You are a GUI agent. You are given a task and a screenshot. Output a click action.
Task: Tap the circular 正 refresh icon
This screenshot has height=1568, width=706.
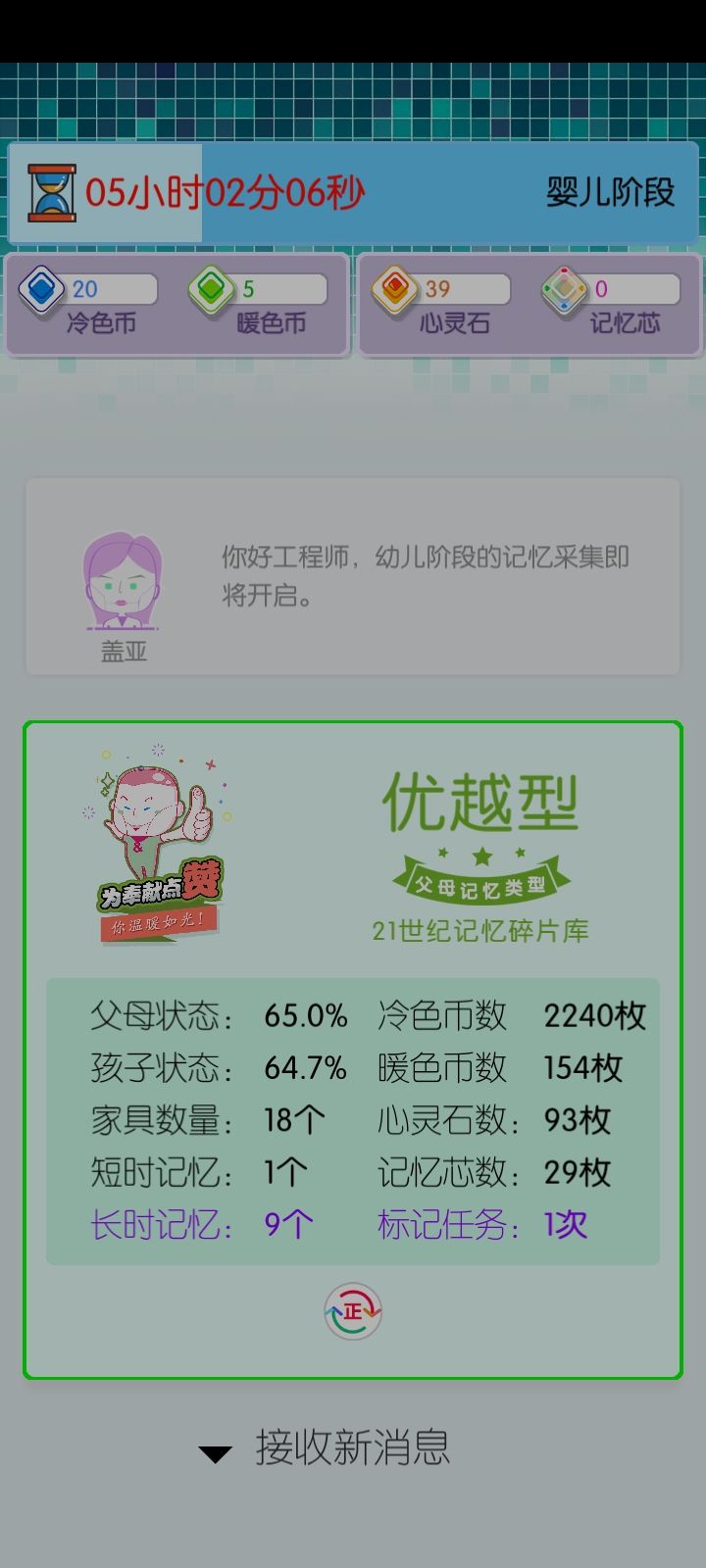tap(352, 1310)
